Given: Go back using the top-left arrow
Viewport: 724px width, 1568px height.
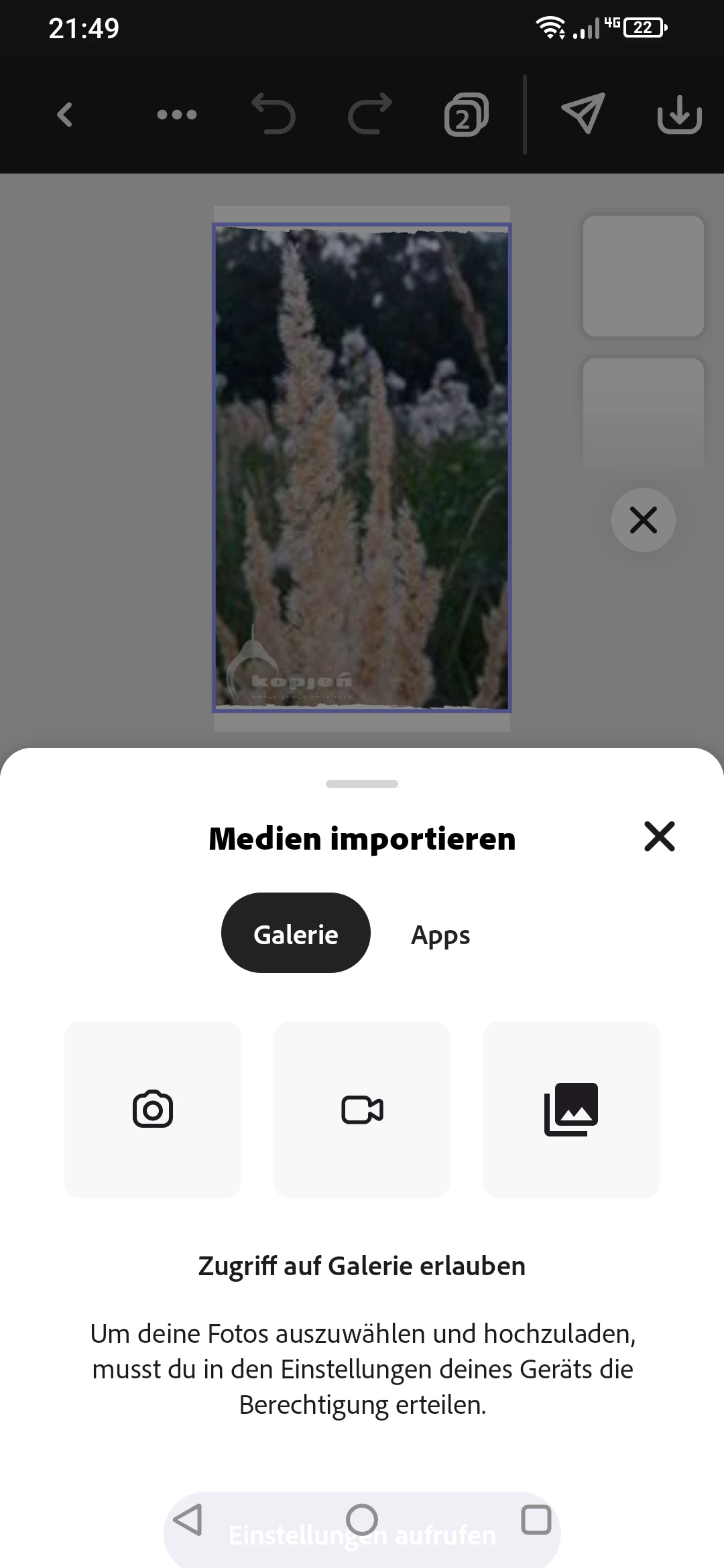Looking at the screenshot, I should (65, 115).
